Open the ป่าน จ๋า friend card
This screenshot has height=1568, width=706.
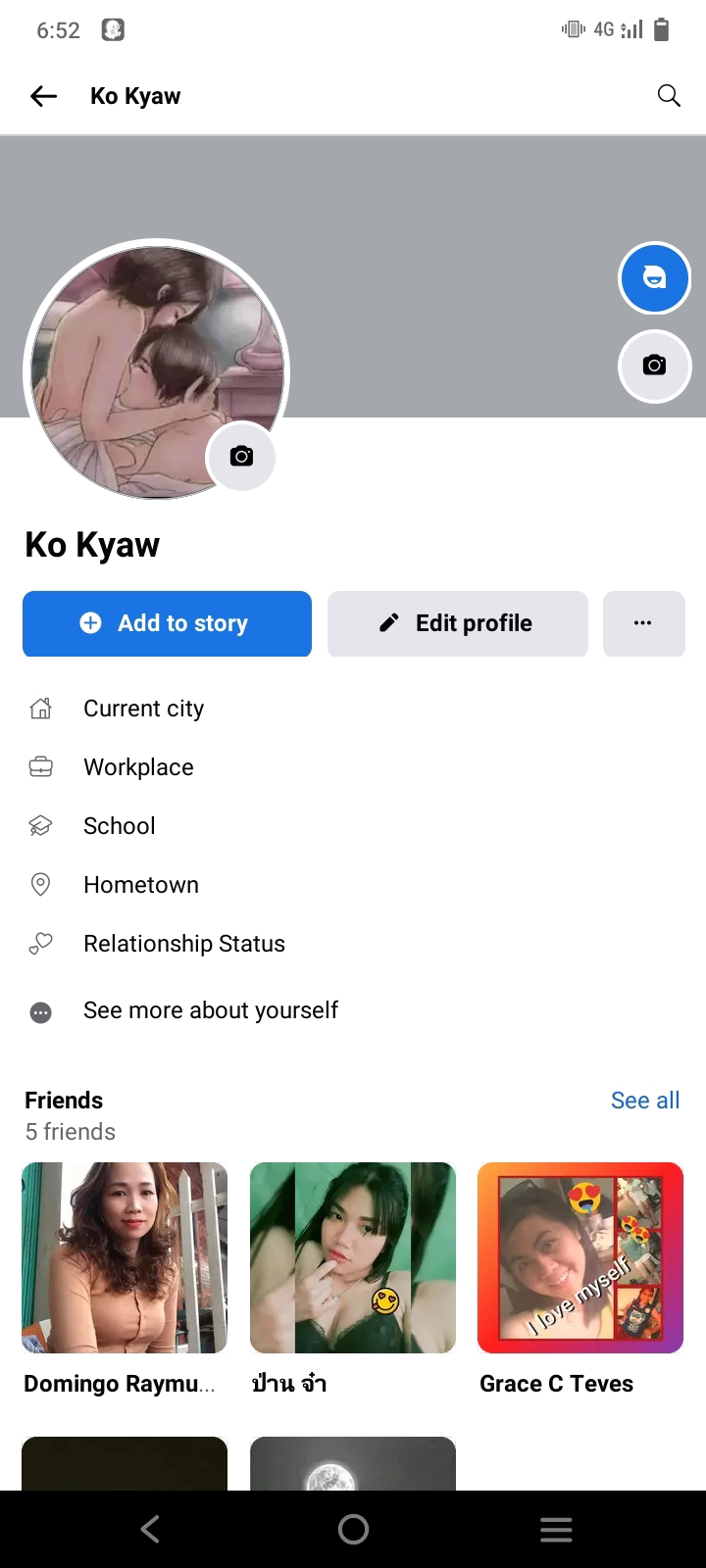pos(353,1279)
